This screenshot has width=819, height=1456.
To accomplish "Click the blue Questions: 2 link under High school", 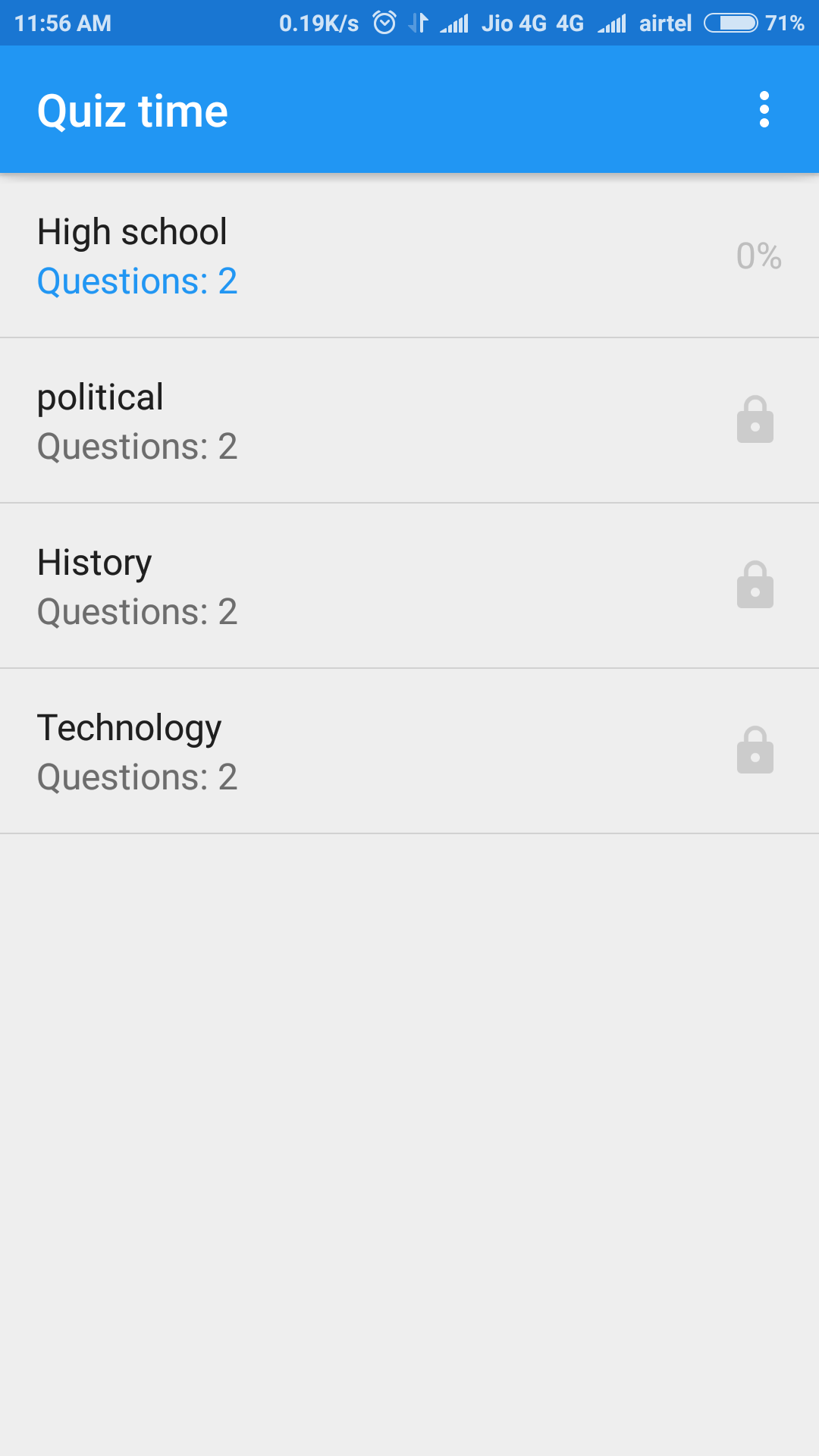I will click(x=137, y=281).
